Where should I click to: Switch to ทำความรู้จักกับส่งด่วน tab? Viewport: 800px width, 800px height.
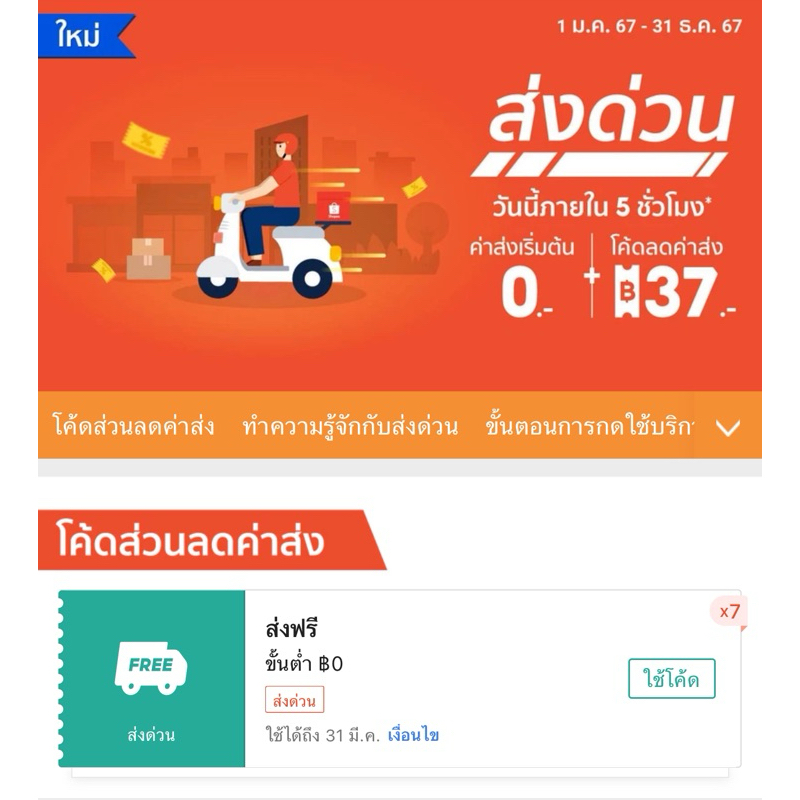coord(350,427)
